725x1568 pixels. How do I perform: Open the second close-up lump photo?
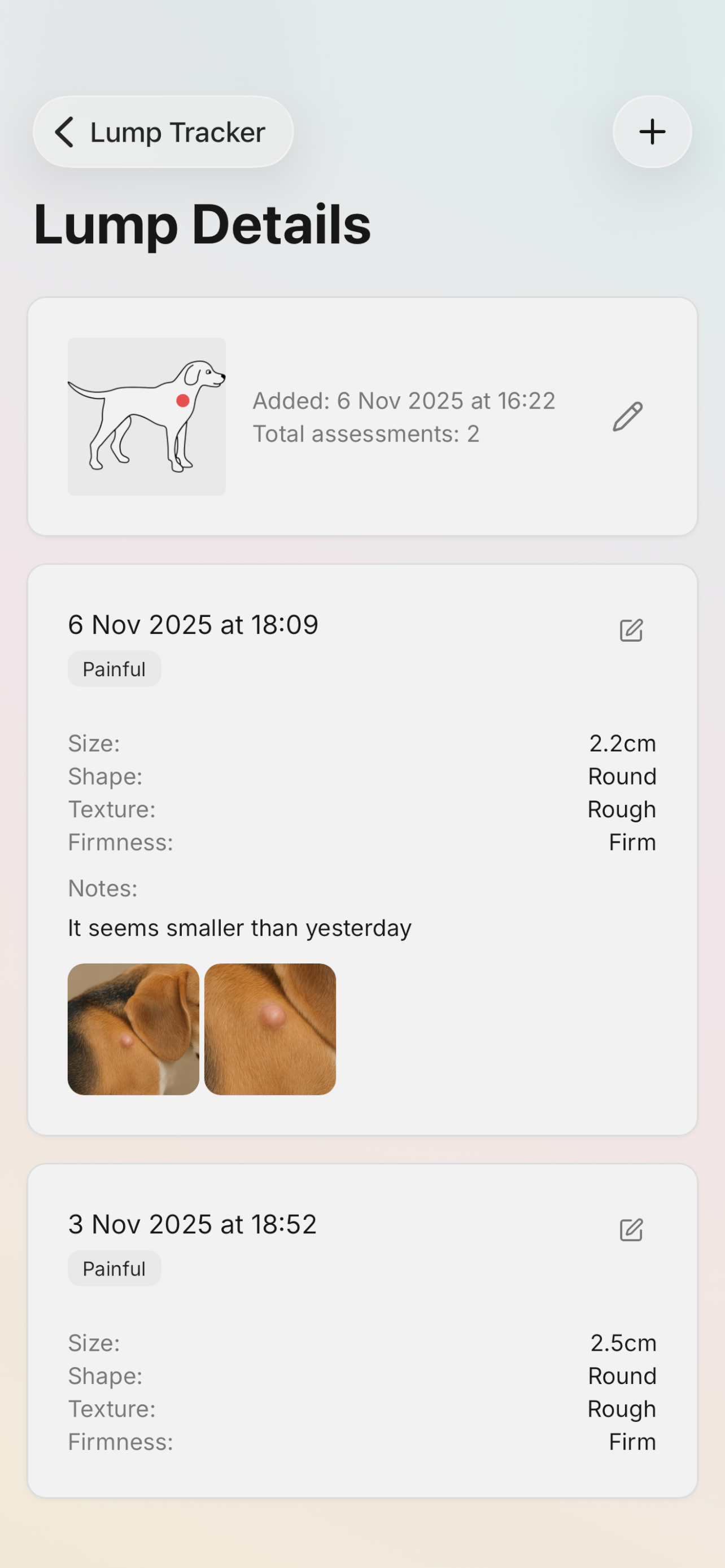270,1029
